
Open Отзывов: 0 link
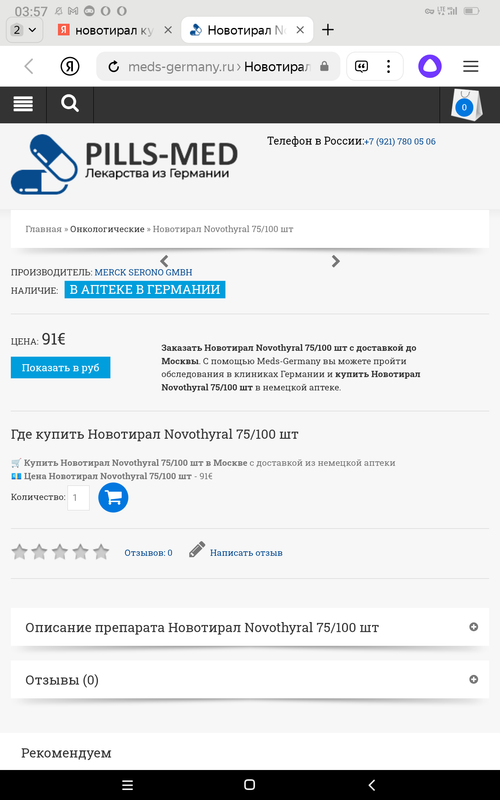coord(148,553)
